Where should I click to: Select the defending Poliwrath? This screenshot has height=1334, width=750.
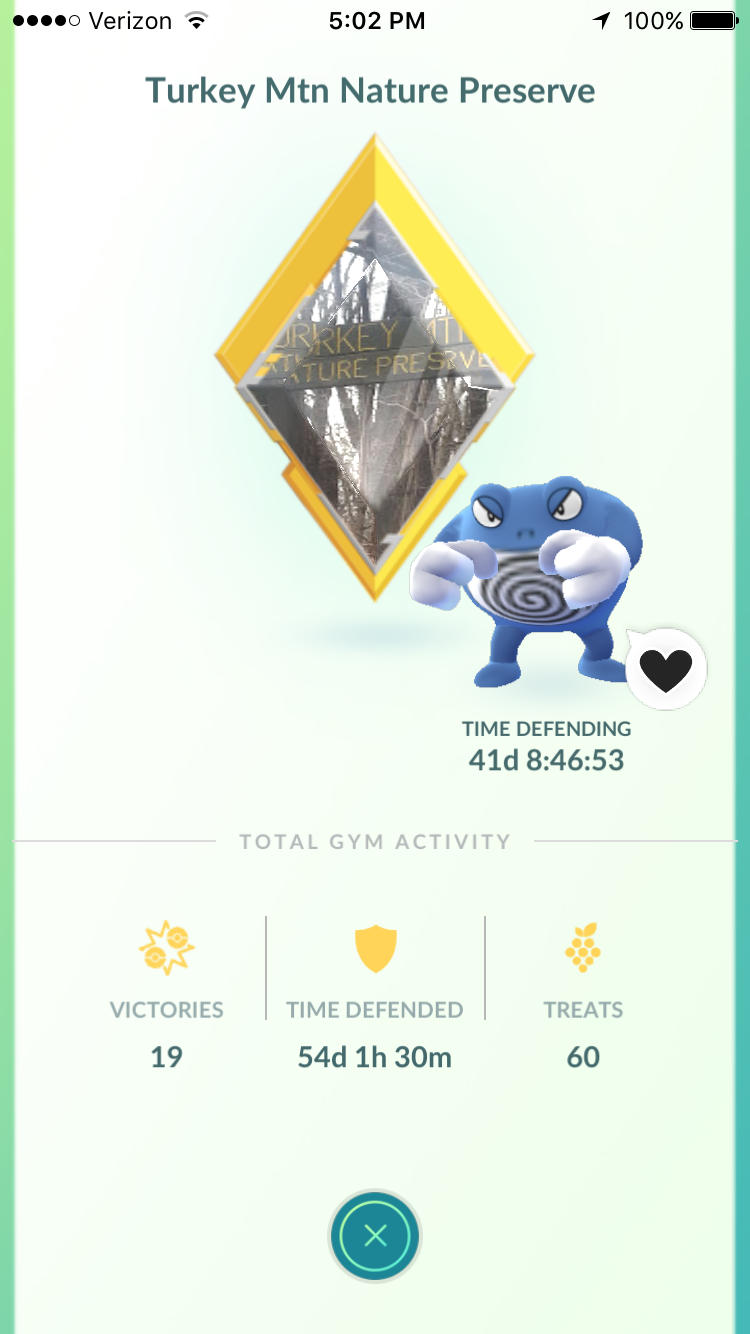point(526,580)
